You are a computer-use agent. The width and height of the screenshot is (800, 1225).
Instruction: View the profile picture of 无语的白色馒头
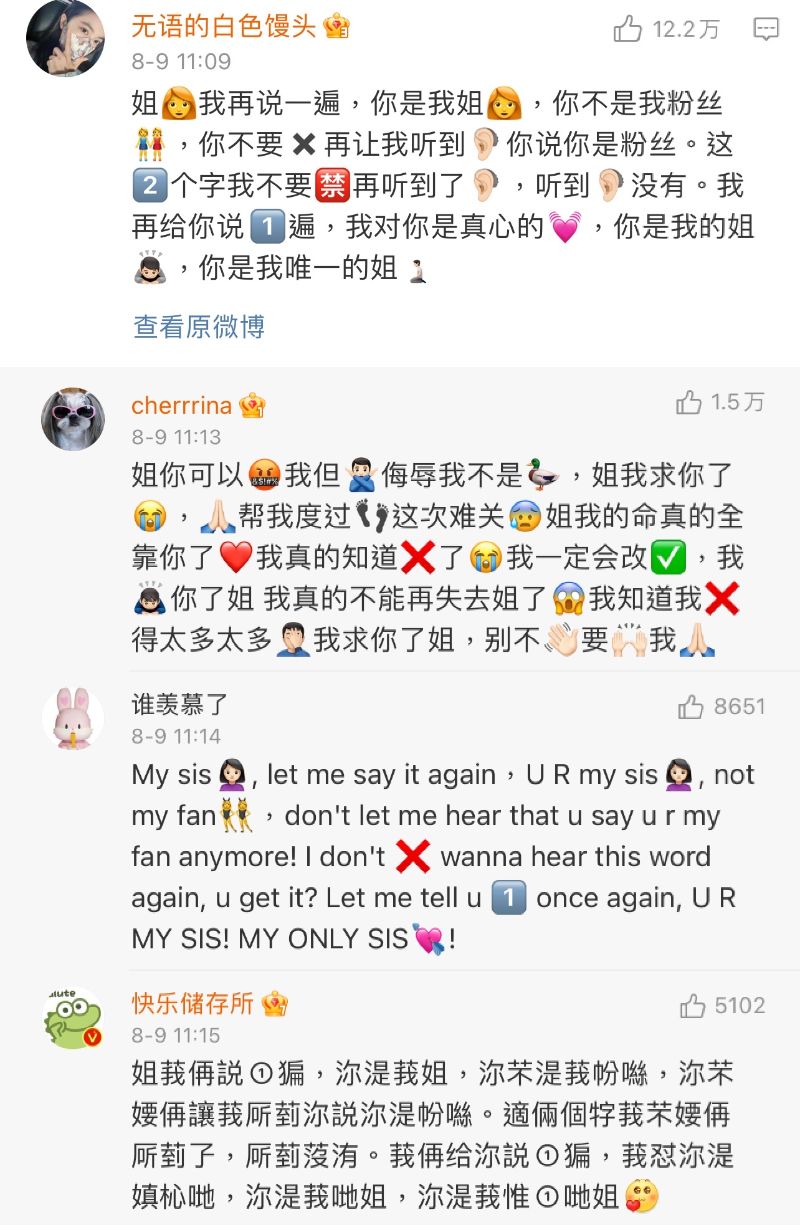click(66, 37)
